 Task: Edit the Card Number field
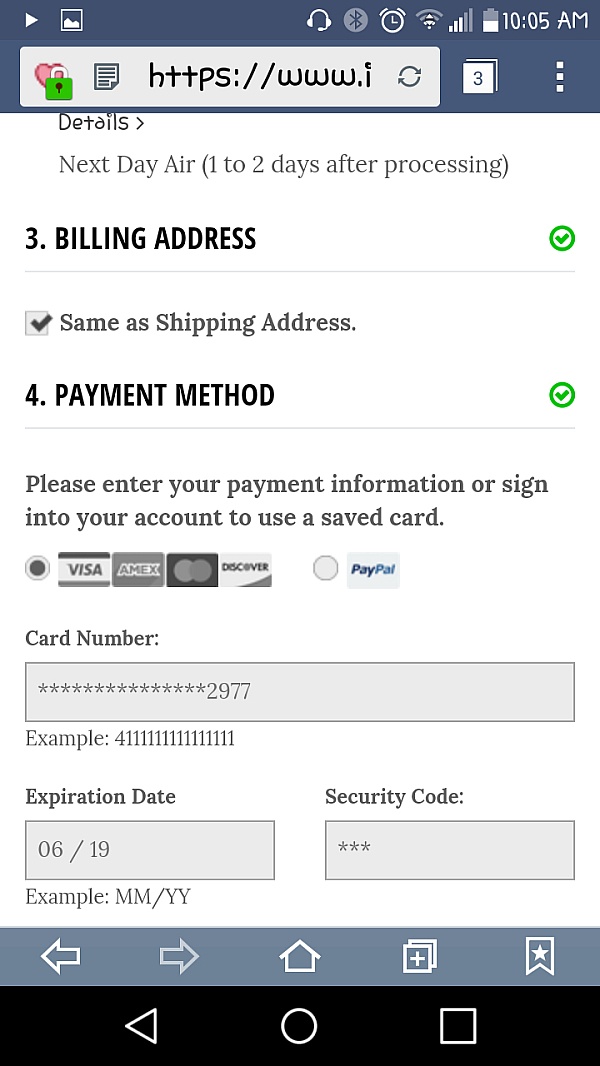pos(300,691)
